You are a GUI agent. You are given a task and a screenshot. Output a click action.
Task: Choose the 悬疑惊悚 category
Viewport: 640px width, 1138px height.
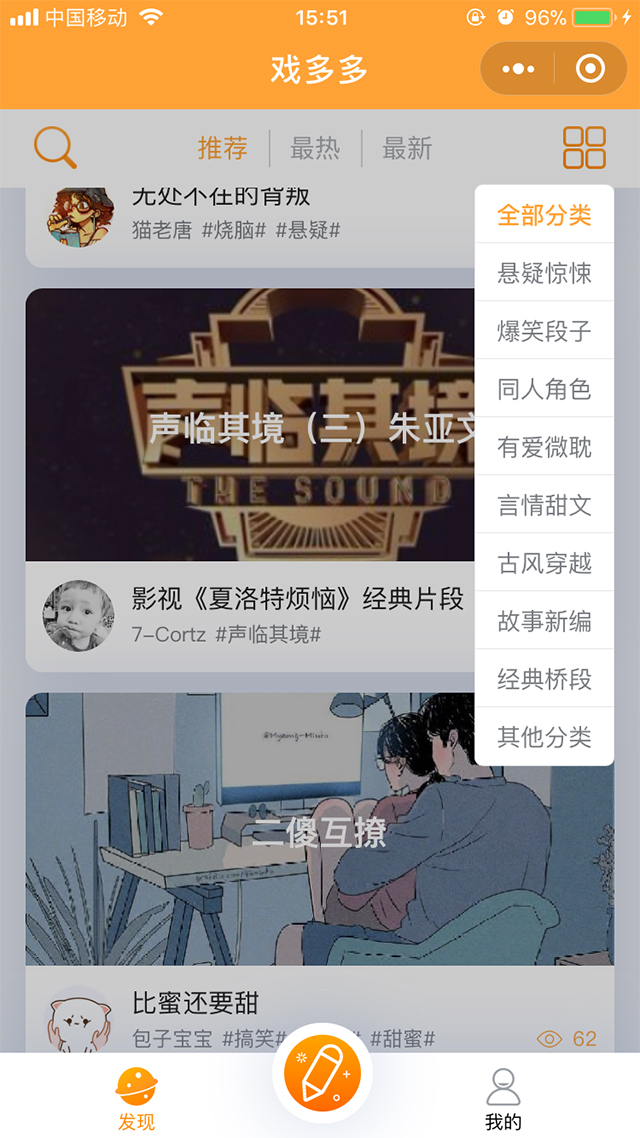click(544, 273)
